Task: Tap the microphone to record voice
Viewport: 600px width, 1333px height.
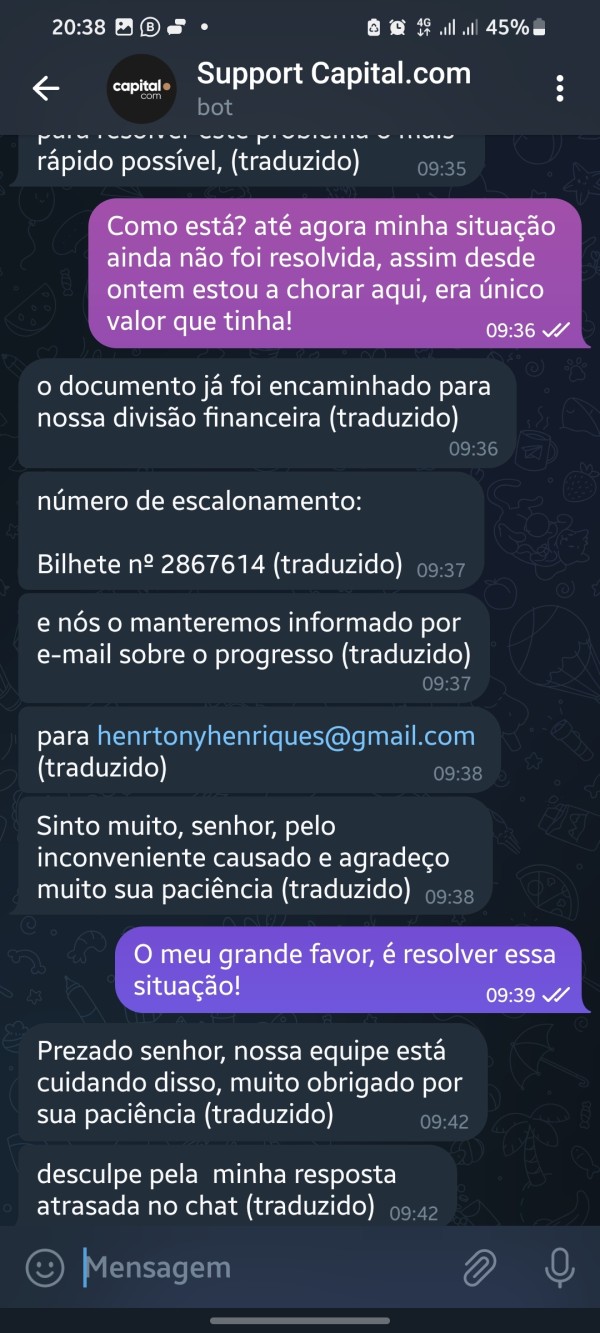Action: (x=559, y=1269)
